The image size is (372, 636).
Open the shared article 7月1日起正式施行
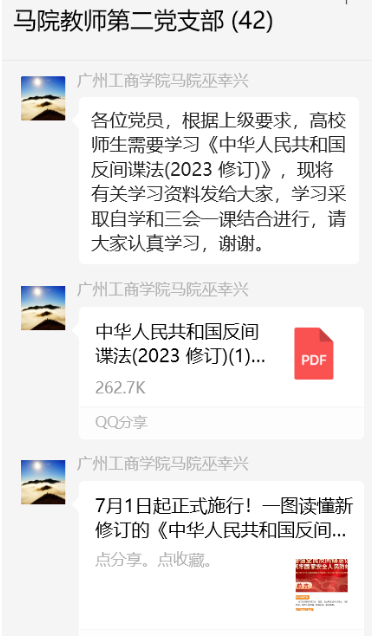point(221,558)
